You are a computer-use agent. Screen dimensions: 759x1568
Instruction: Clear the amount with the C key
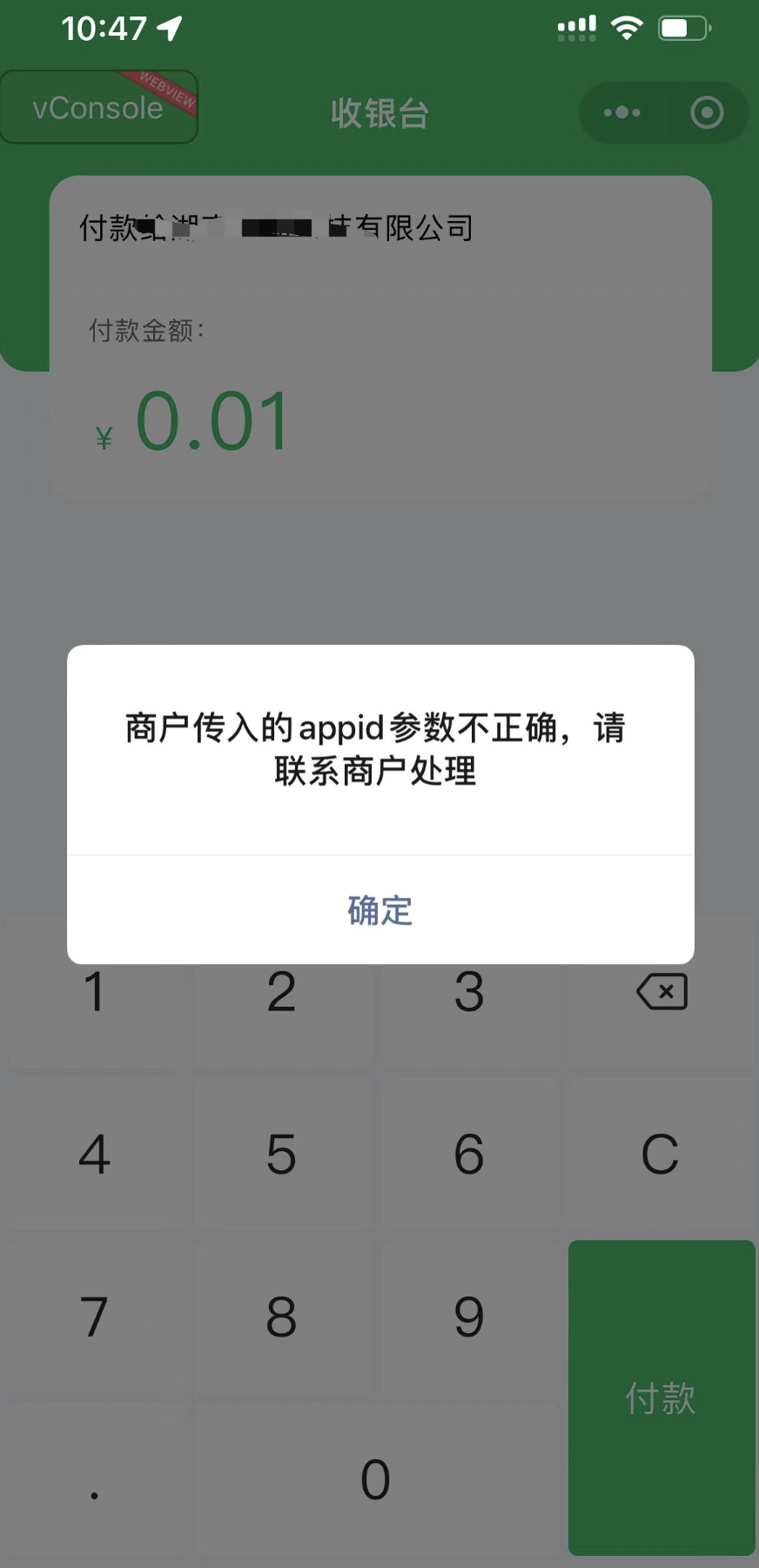(x=660, y=1154)
